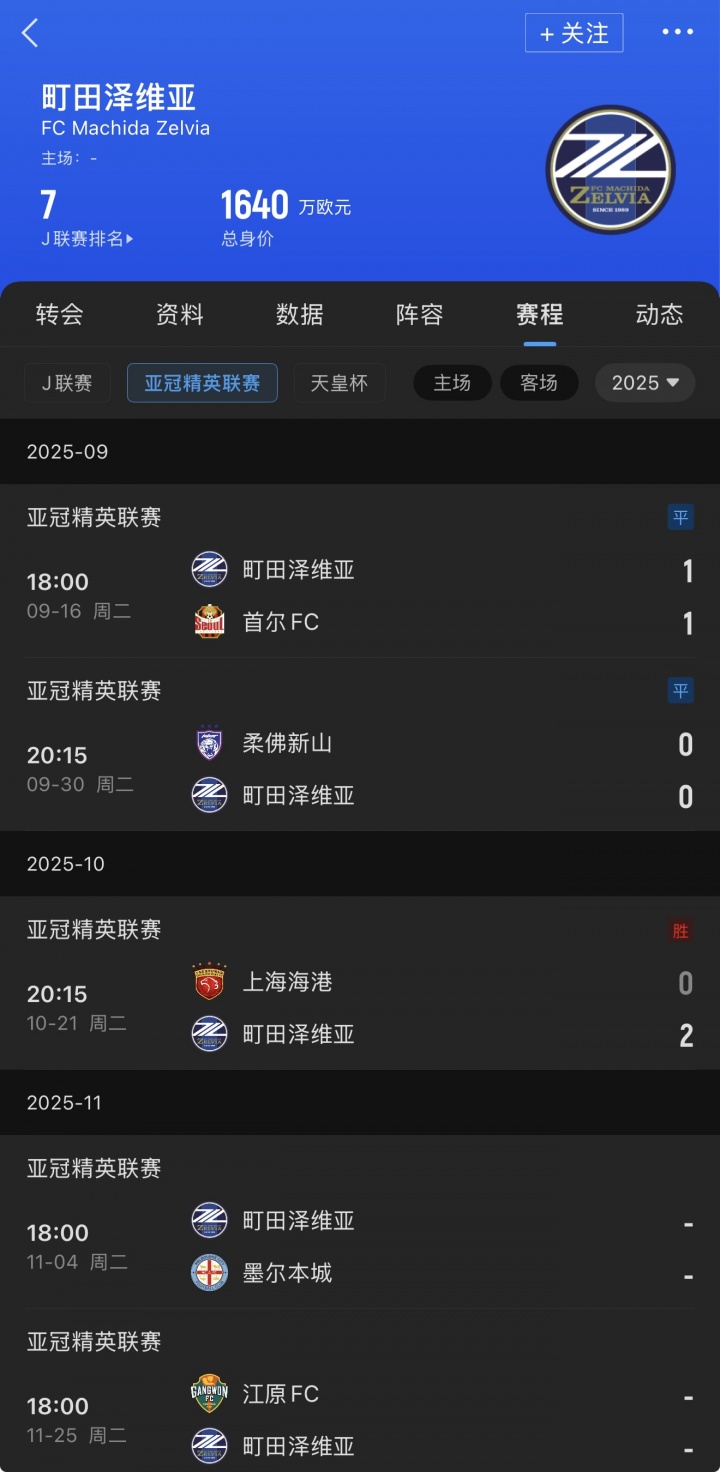Go back using the top-left arrow
720x1472 pixels.
point(30,33)
